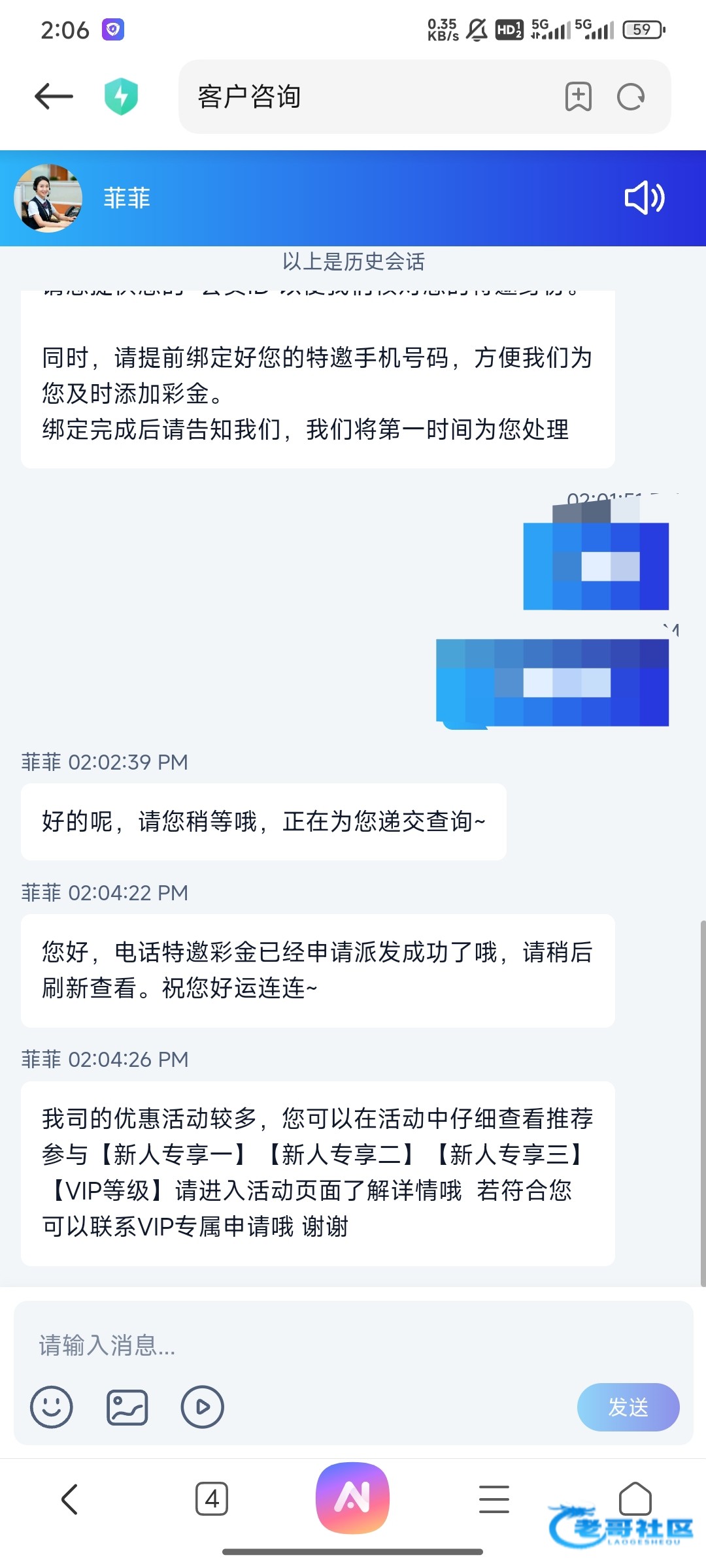The width and height of the screenshot is (706, 1568).
Task: Open the emoji picker
Action: click(x=51, y=1407)
